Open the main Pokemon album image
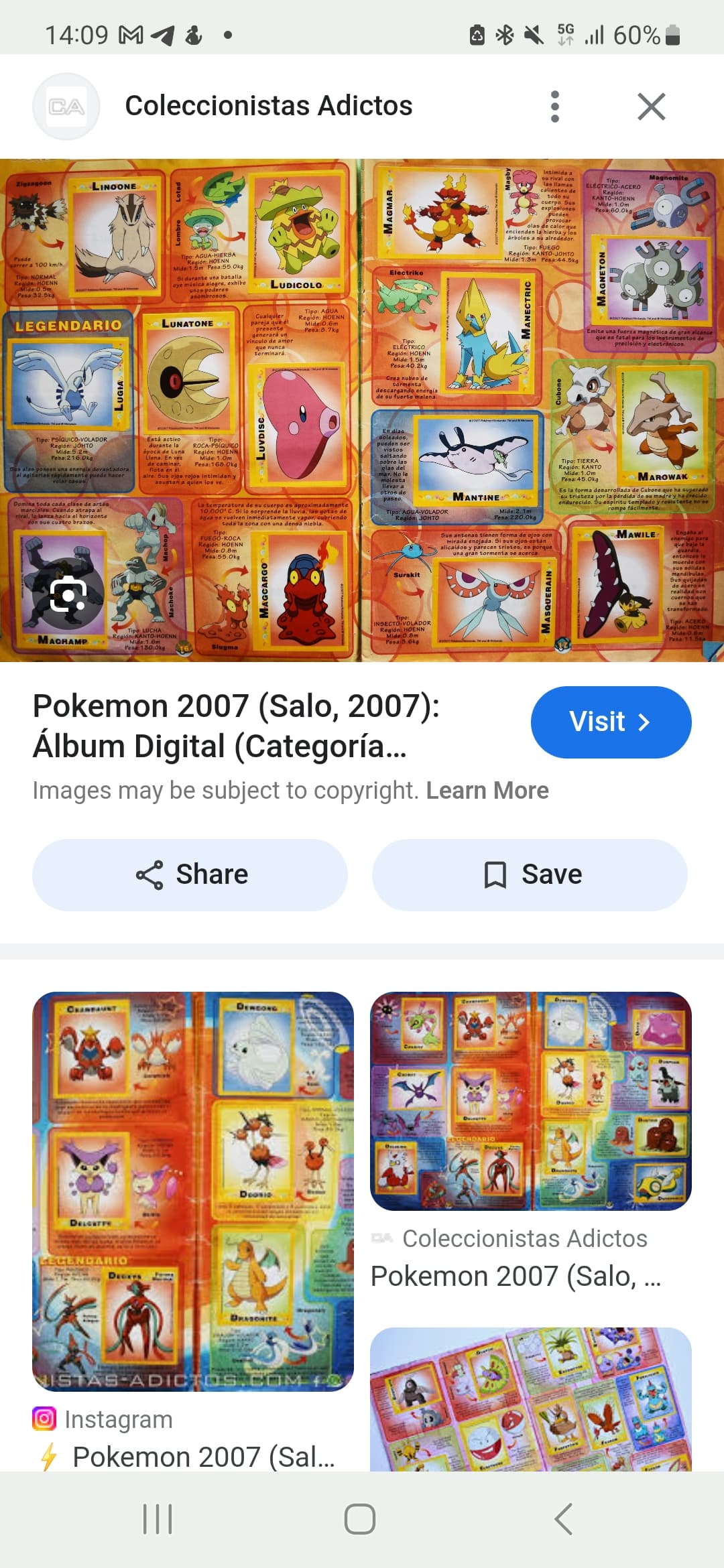Image resolution: width=724 pixels, height=1568 pixels. click(x=362, y=410)
